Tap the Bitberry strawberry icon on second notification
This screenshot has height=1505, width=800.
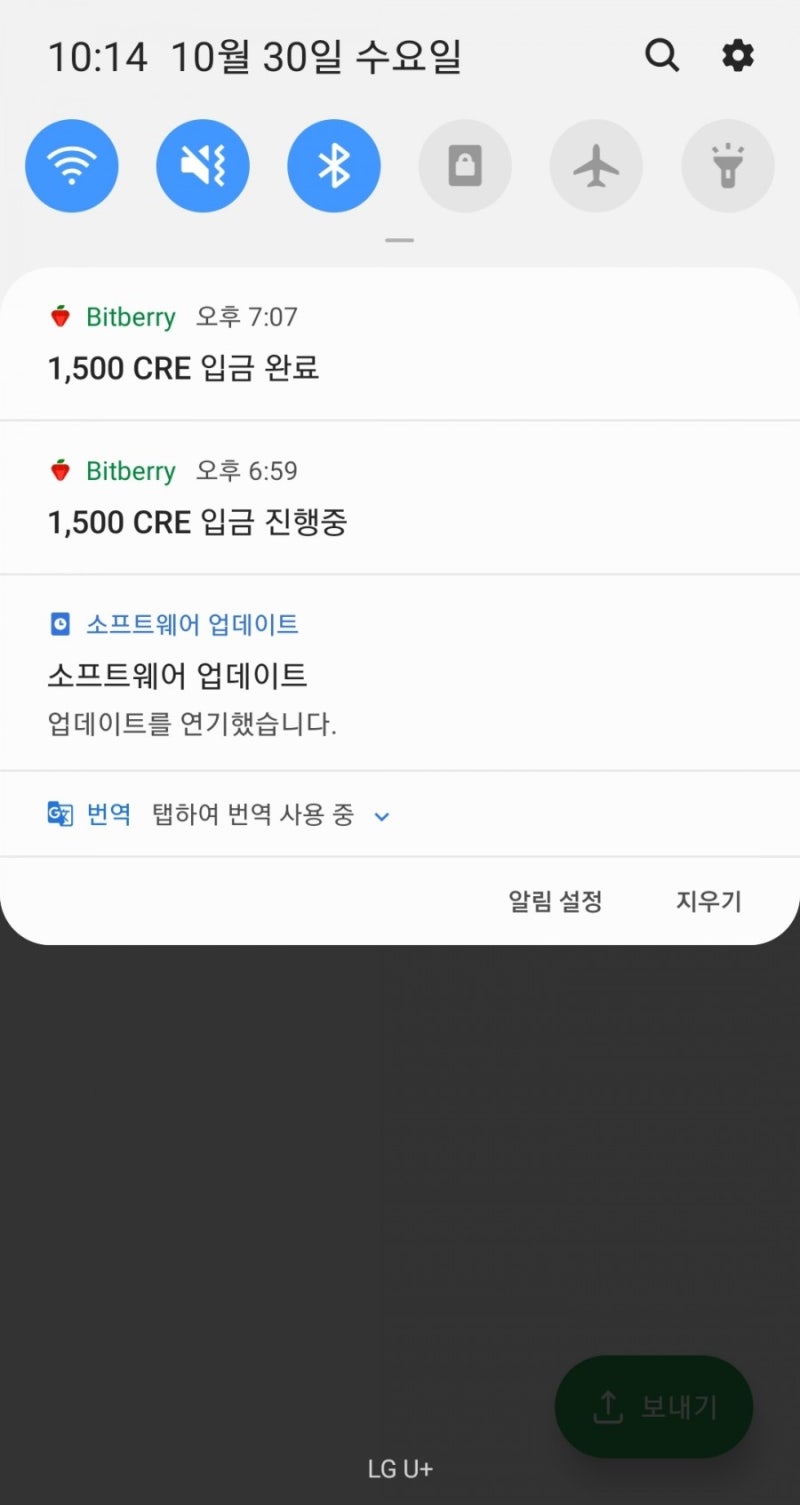point(62,471)
